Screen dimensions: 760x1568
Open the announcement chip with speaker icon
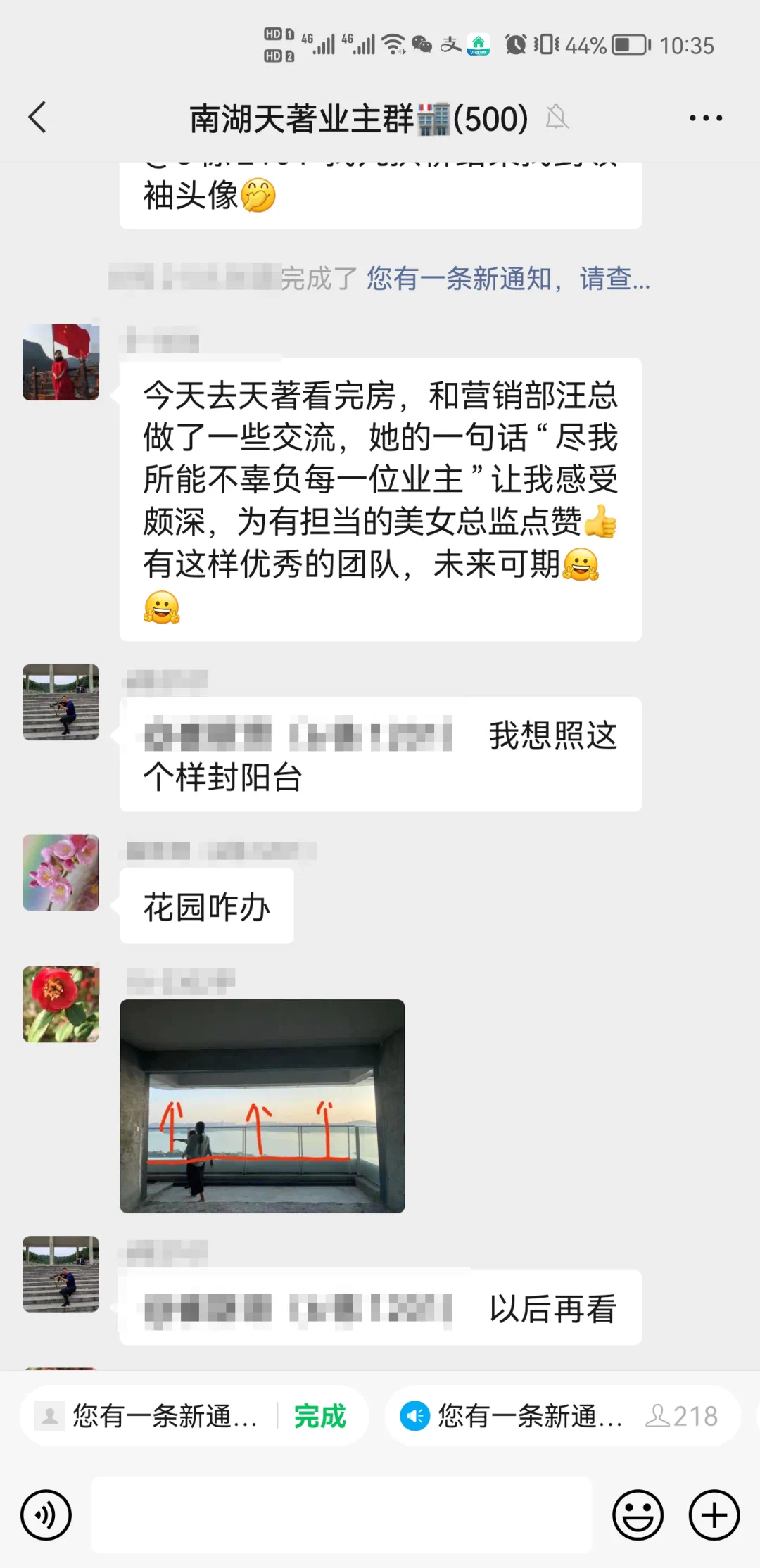tap(562, 1416)
